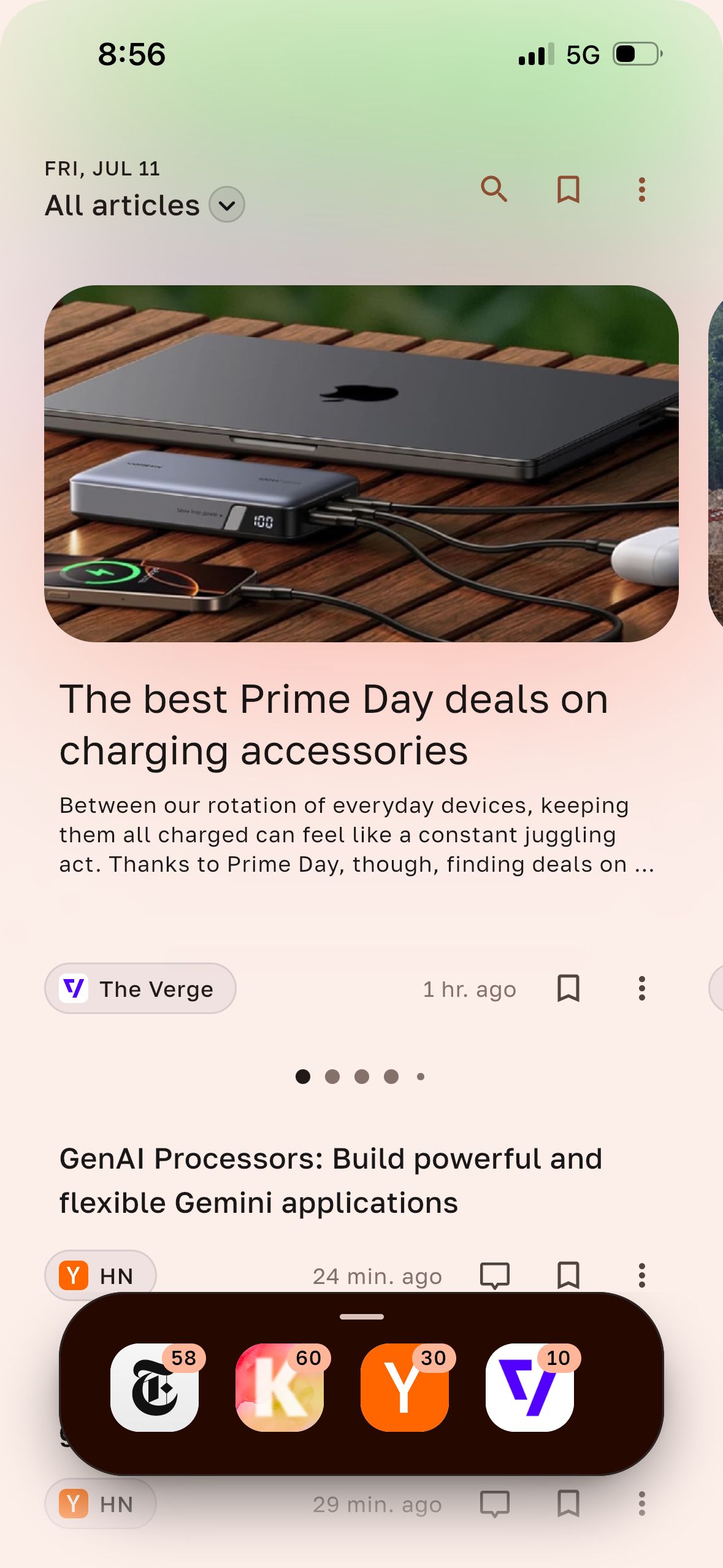723x1568 pixels.
Task: View comments on GenAI Processors article
Action: pyautogui.click(x=494, y=1276)
